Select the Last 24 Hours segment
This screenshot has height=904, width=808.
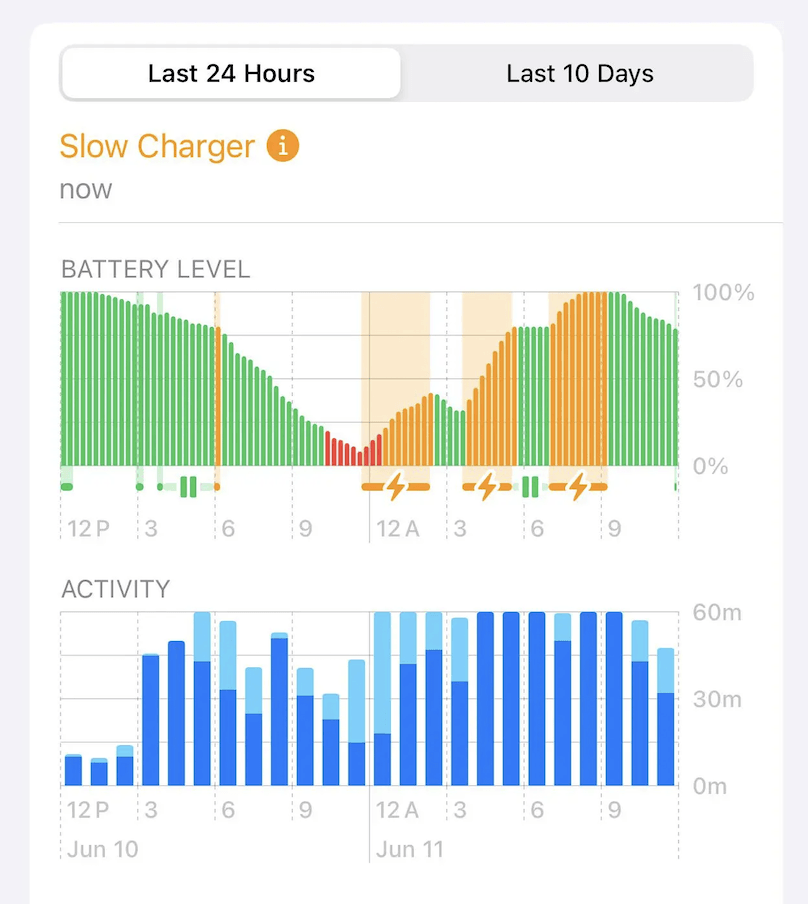tap(231, 74)
